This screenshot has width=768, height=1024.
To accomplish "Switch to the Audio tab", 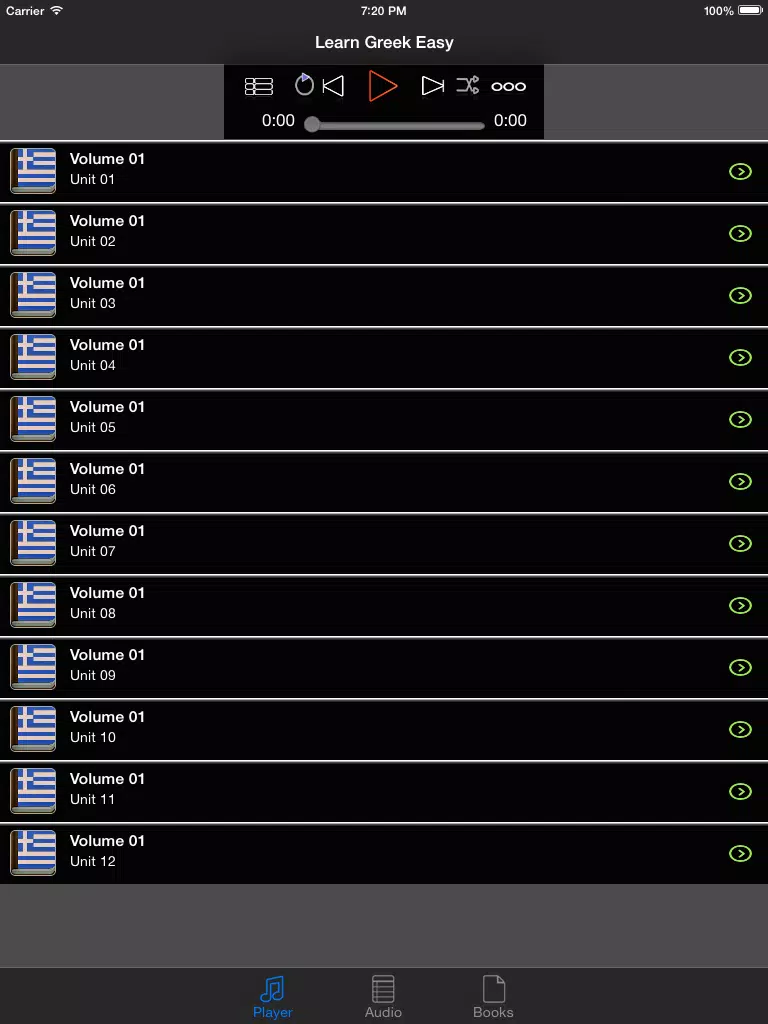I will coord(383,997).
